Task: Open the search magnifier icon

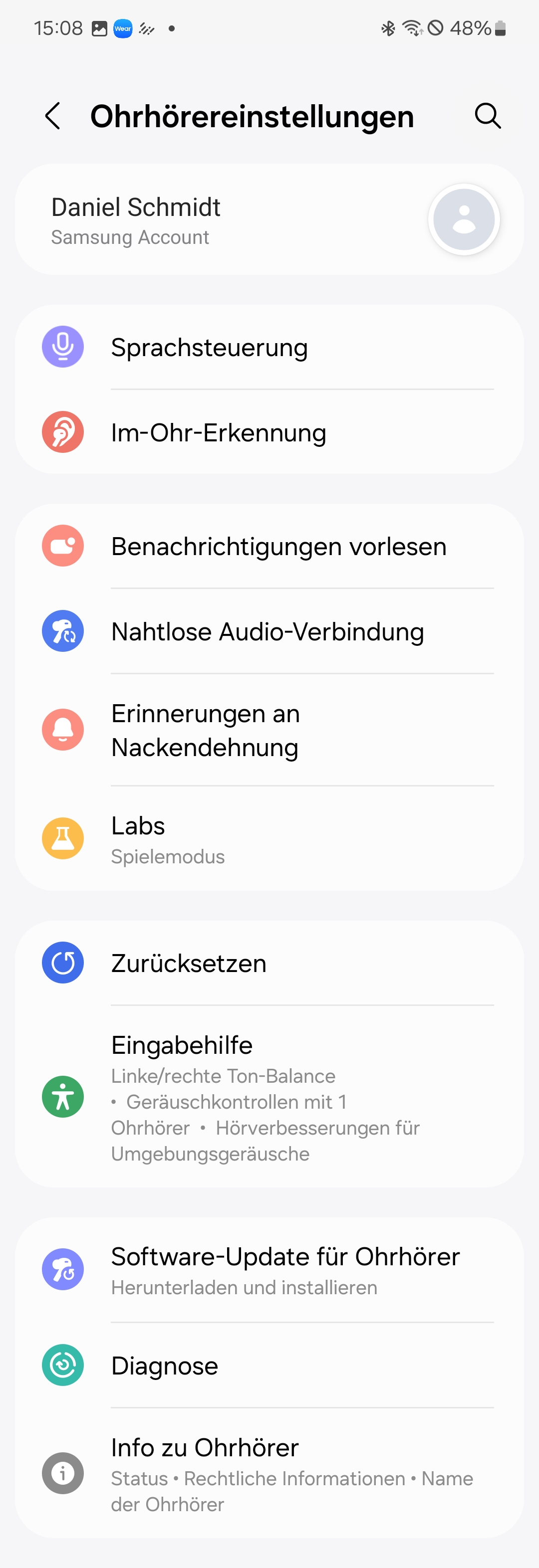Action: (487, 116)
